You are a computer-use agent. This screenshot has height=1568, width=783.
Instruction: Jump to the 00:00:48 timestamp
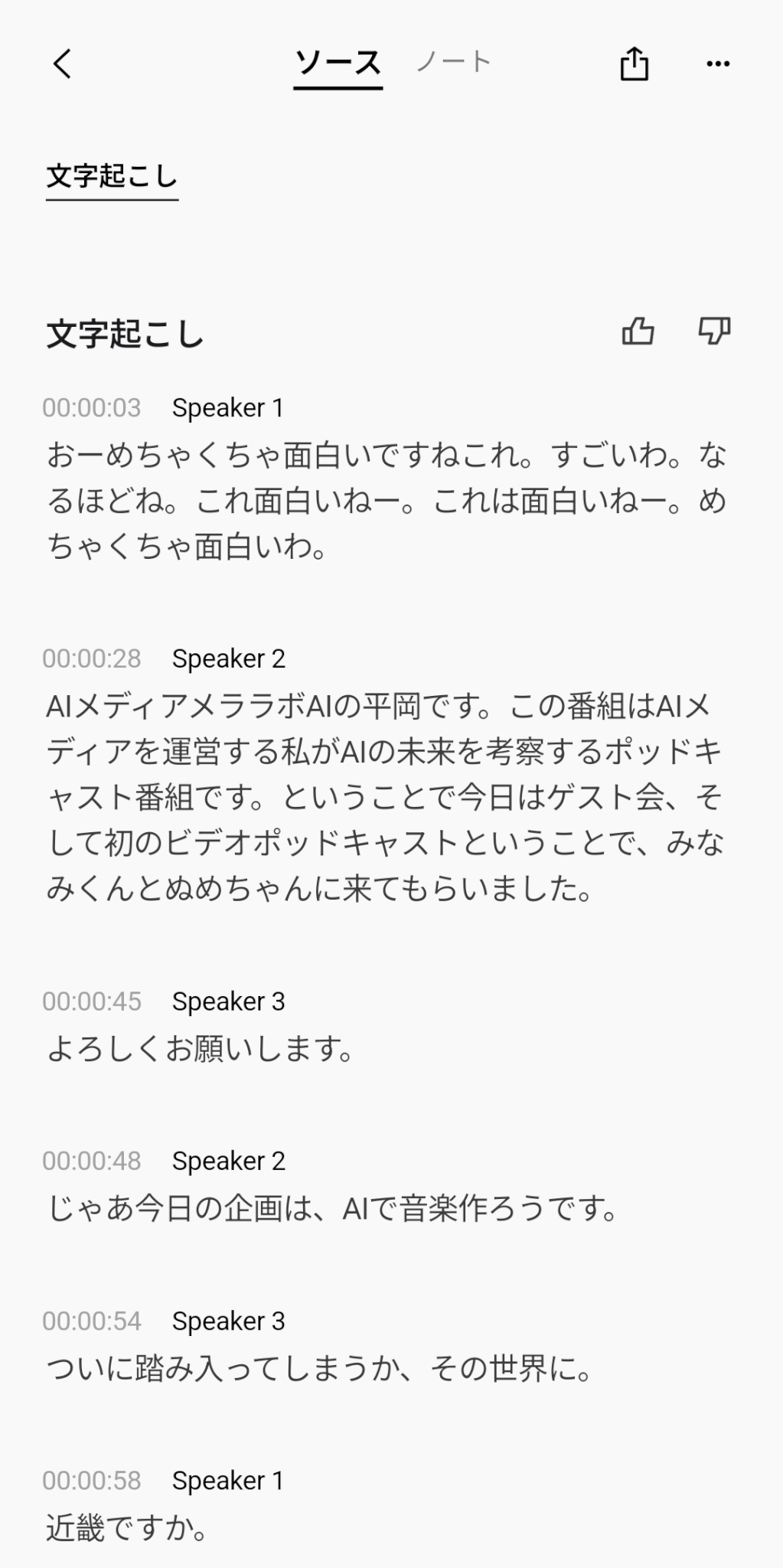click(x=92, y=1161)
